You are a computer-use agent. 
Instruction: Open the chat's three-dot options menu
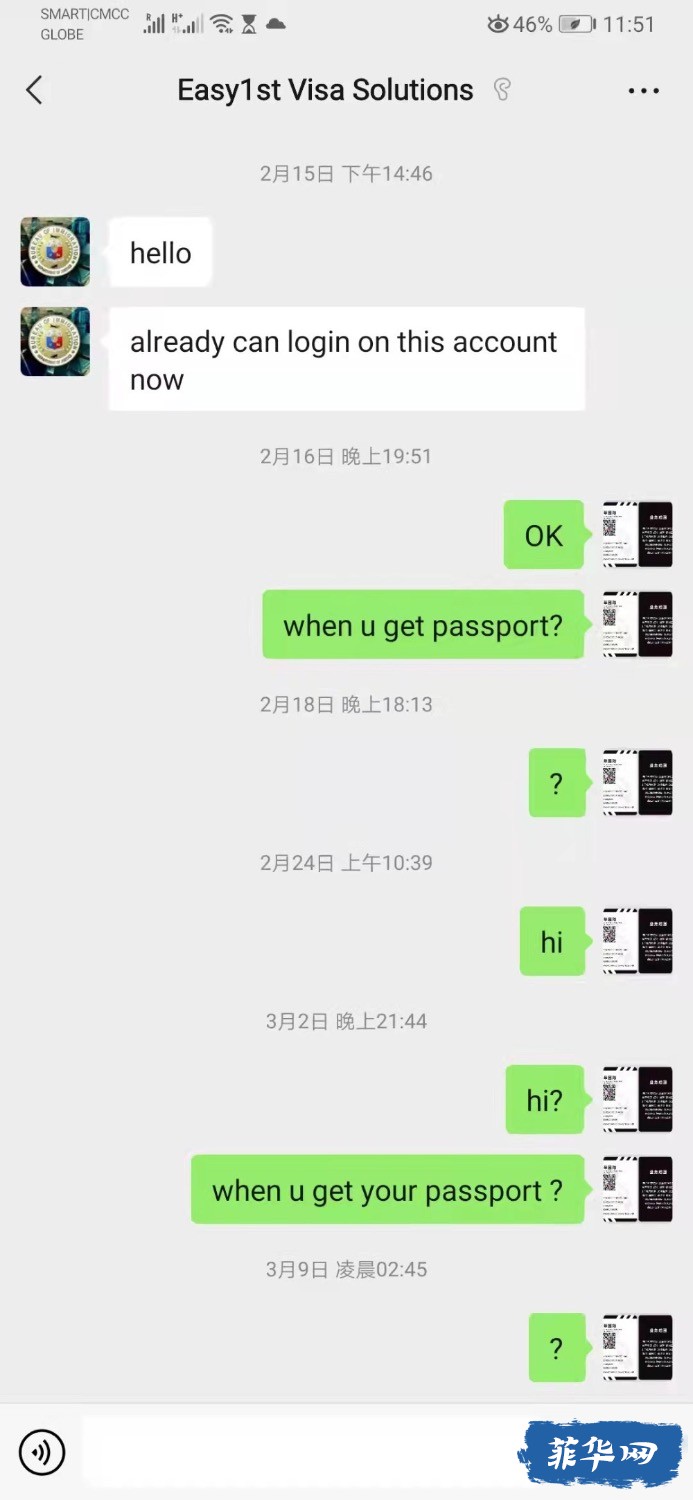click(x=643, y=91)
